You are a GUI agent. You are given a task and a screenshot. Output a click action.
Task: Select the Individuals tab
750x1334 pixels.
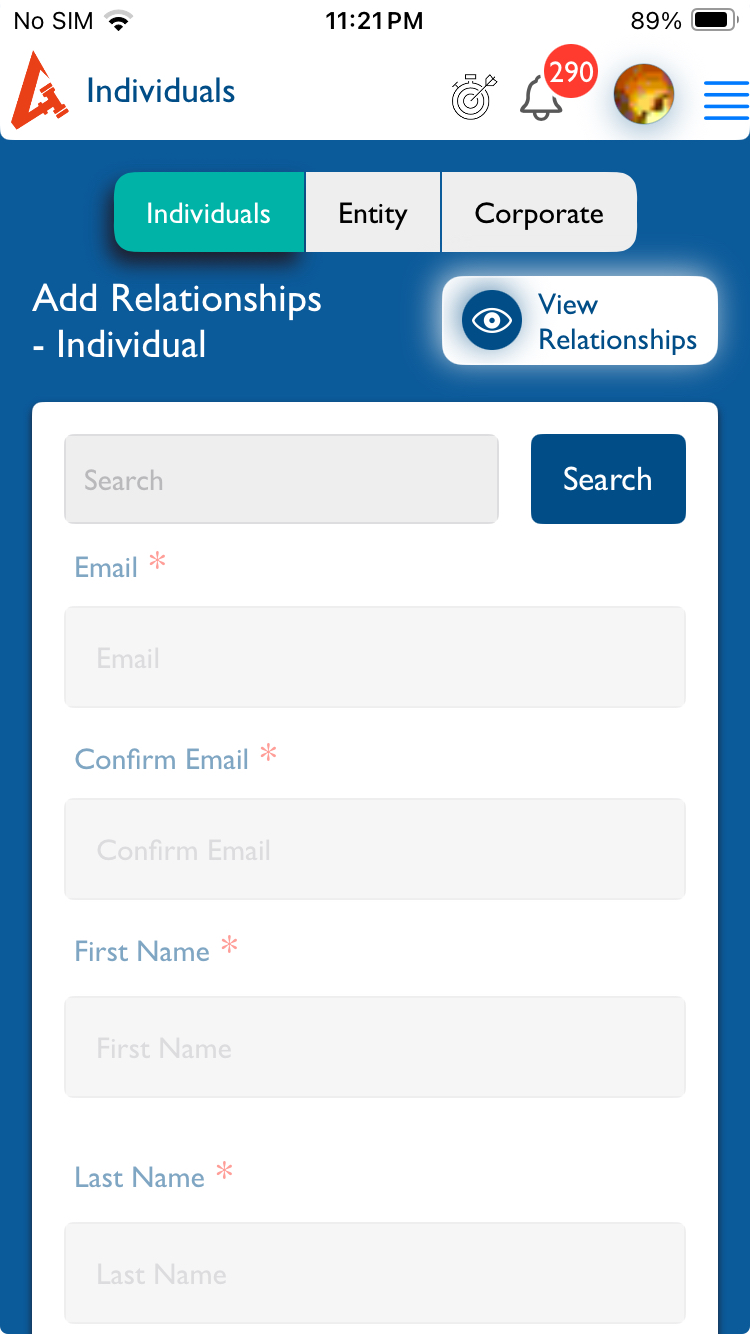click(209, 213)
